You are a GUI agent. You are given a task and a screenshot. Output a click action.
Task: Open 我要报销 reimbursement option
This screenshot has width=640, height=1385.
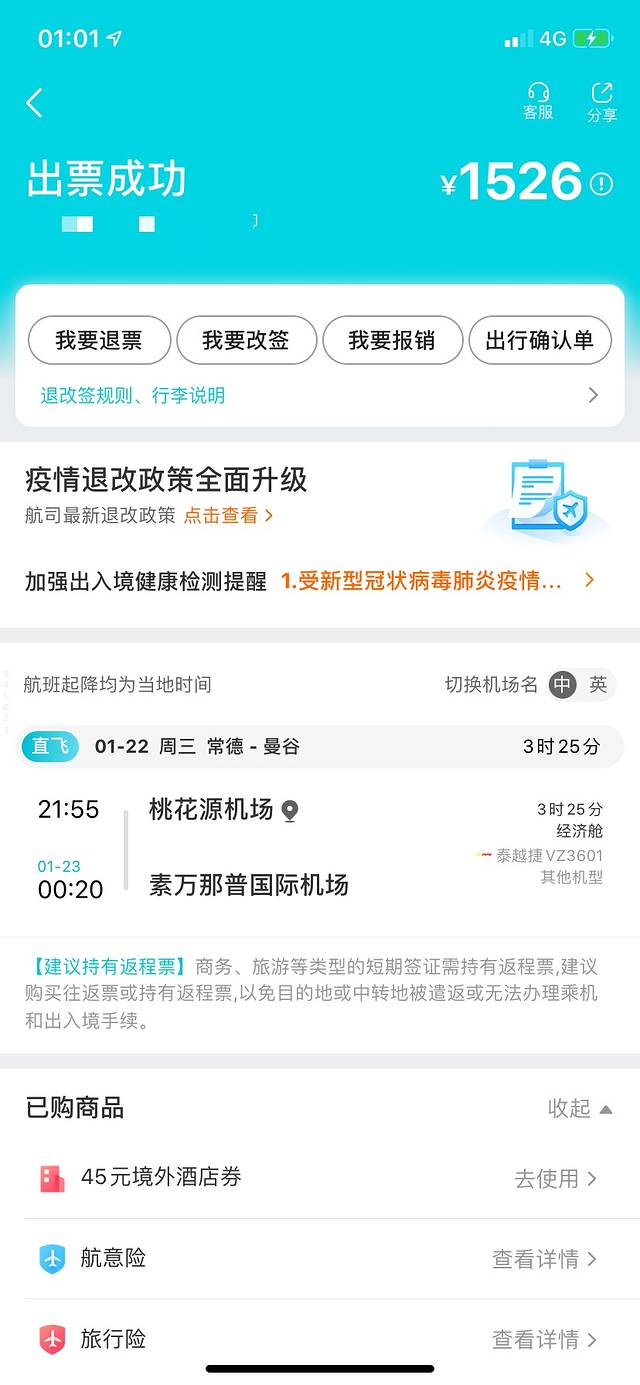pyautogui.click(x=392, y=341)
